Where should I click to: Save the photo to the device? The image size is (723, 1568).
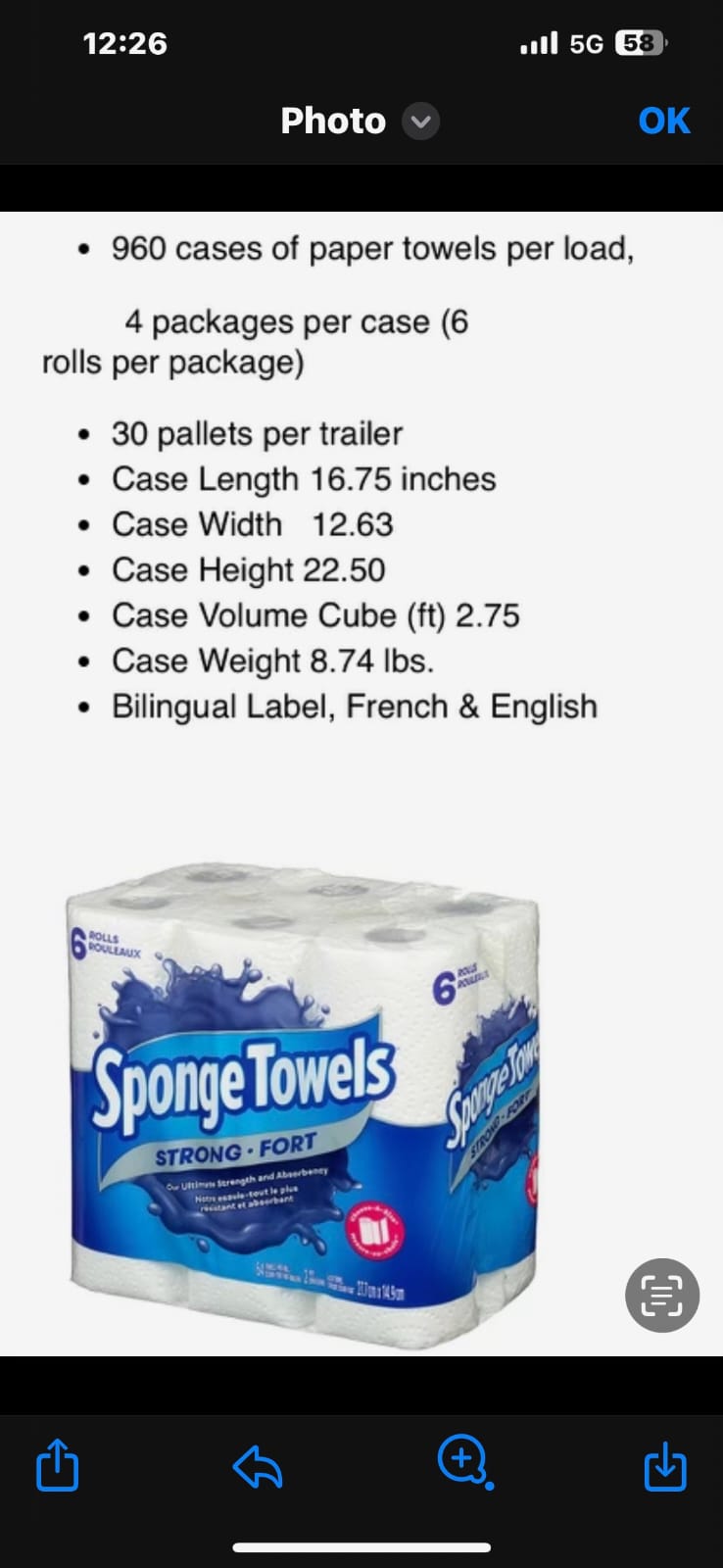[664, 1465]
